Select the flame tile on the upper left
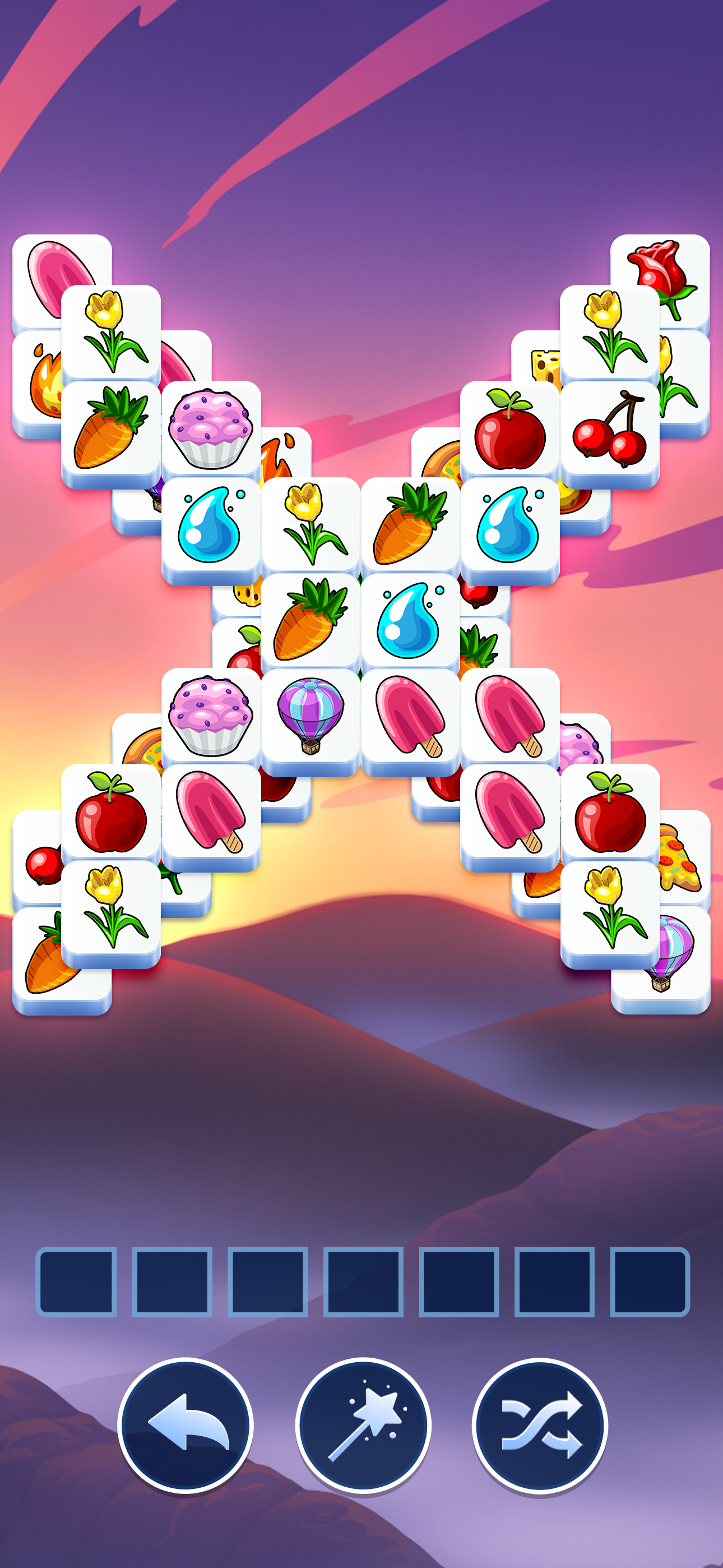Screen dimensions: 723x1568 (45, 380)
